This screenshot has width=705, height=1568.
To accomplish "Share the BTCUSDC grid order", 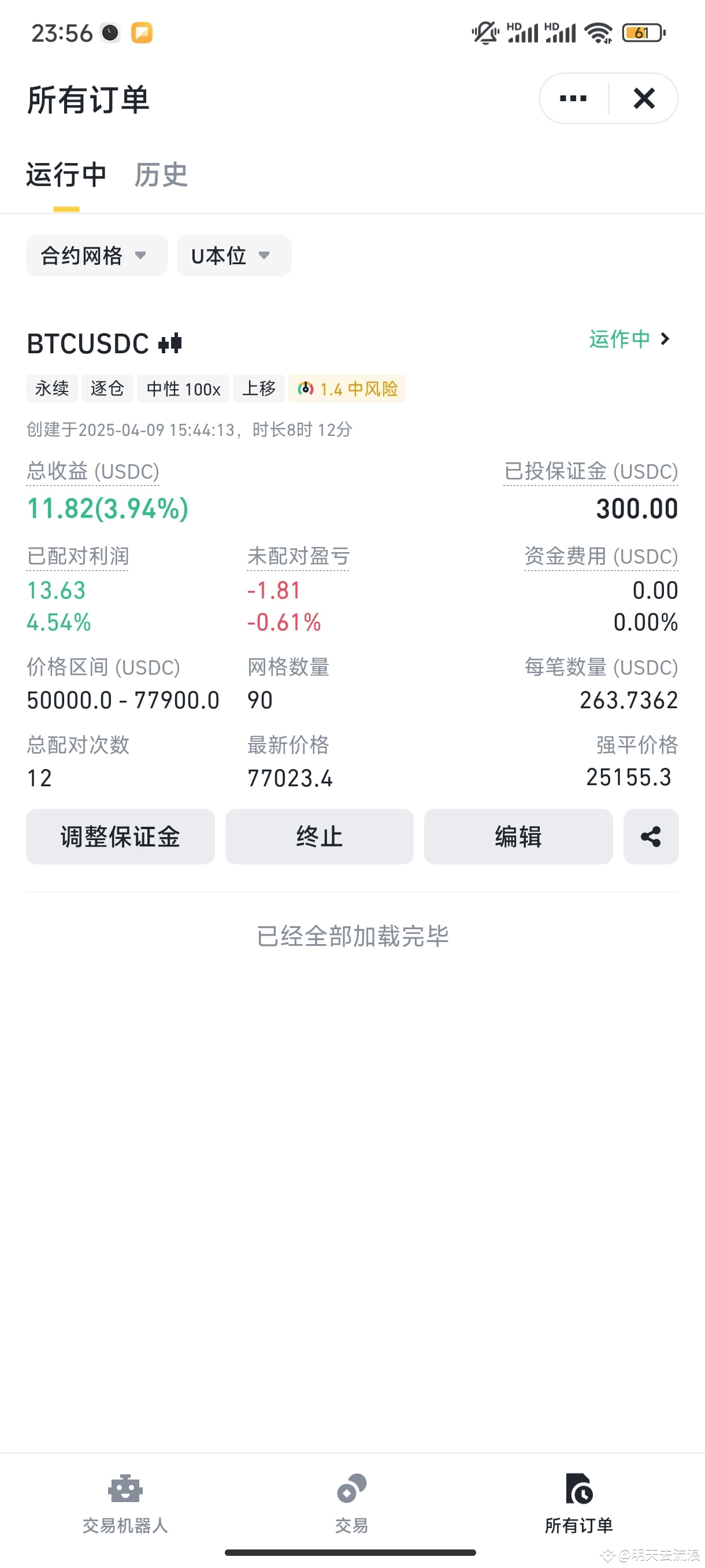I will point(651,837).
